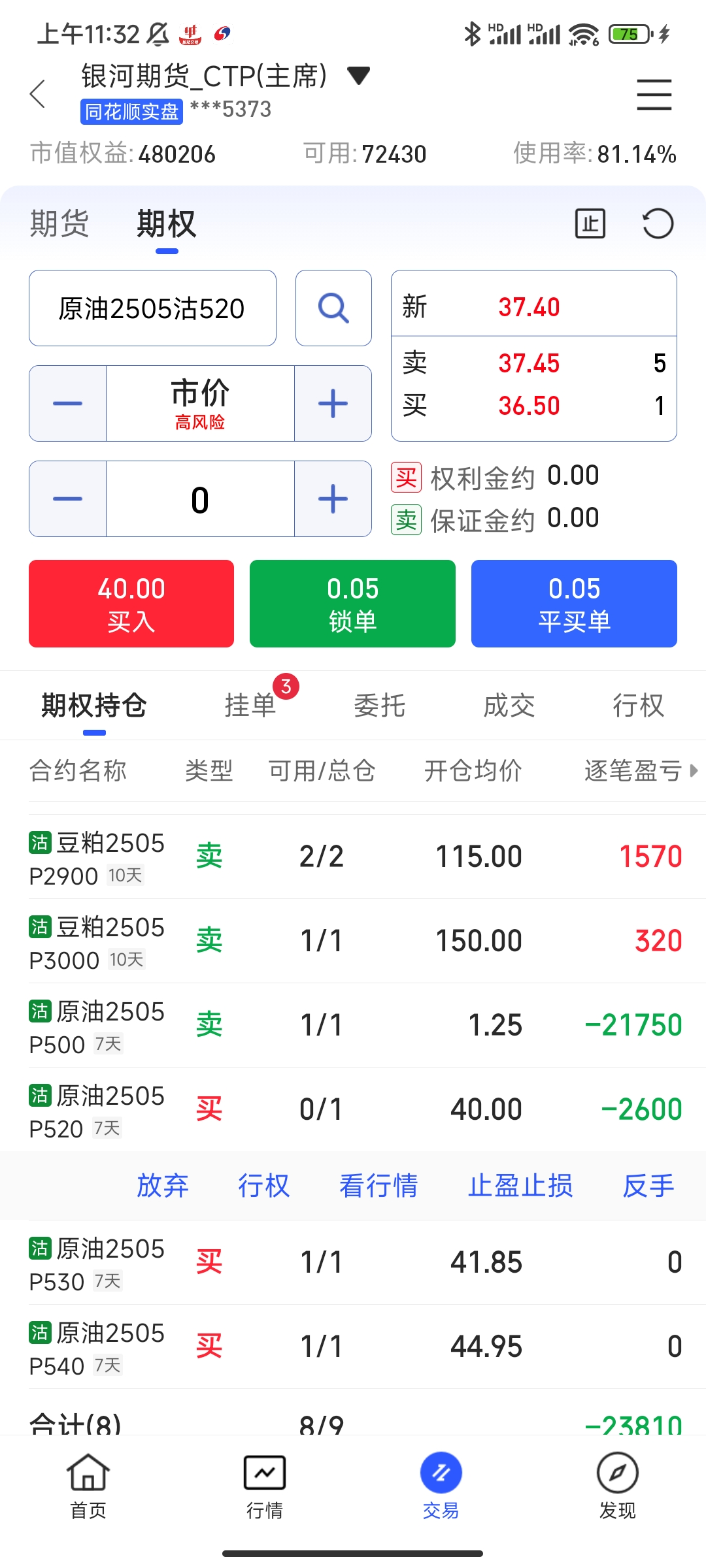The width and height of the screenshot is (706, 1568).
Task: Edit the 原油2505沽520 contract field
Action: click(x=152, y=308)
